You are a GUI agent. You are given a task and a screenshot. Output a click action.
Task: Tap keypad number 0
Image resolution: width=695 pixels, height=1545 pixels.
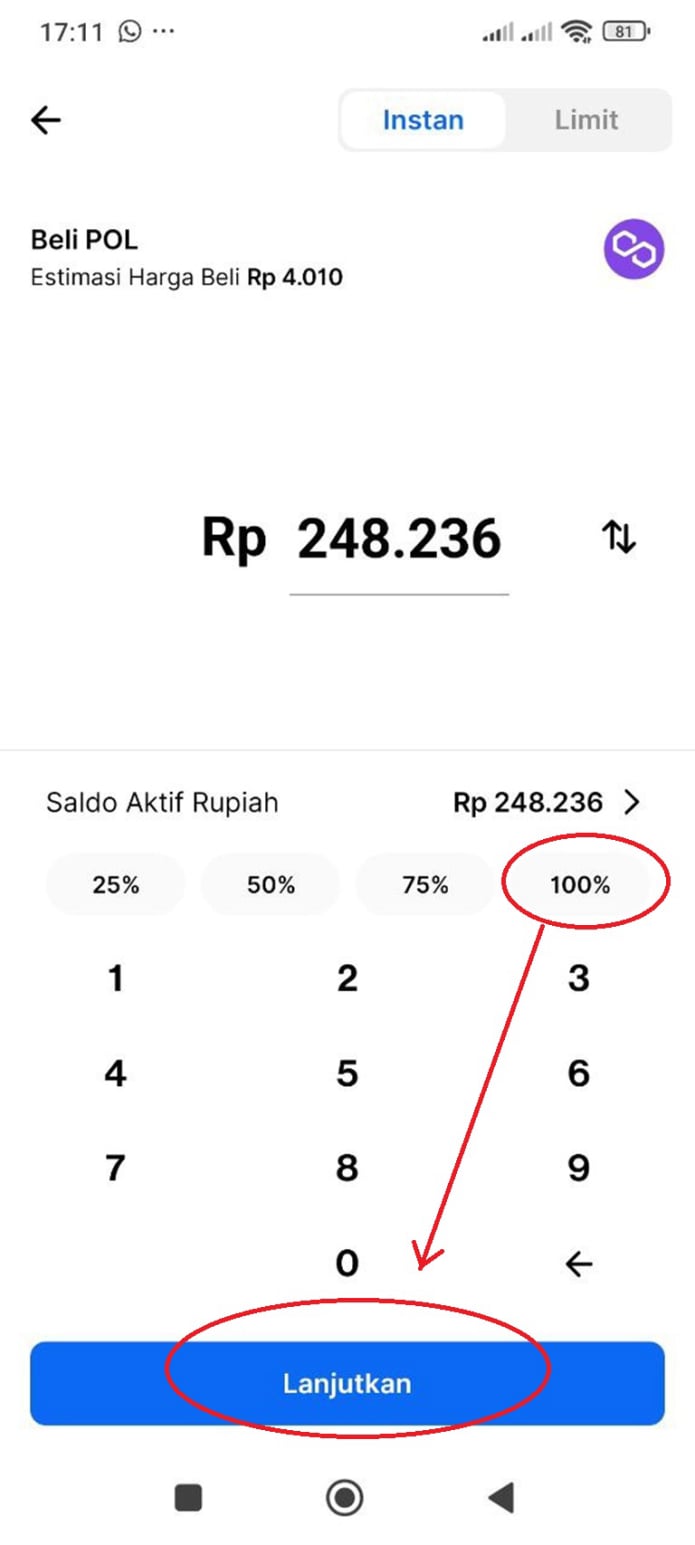tap(347, 1264)
